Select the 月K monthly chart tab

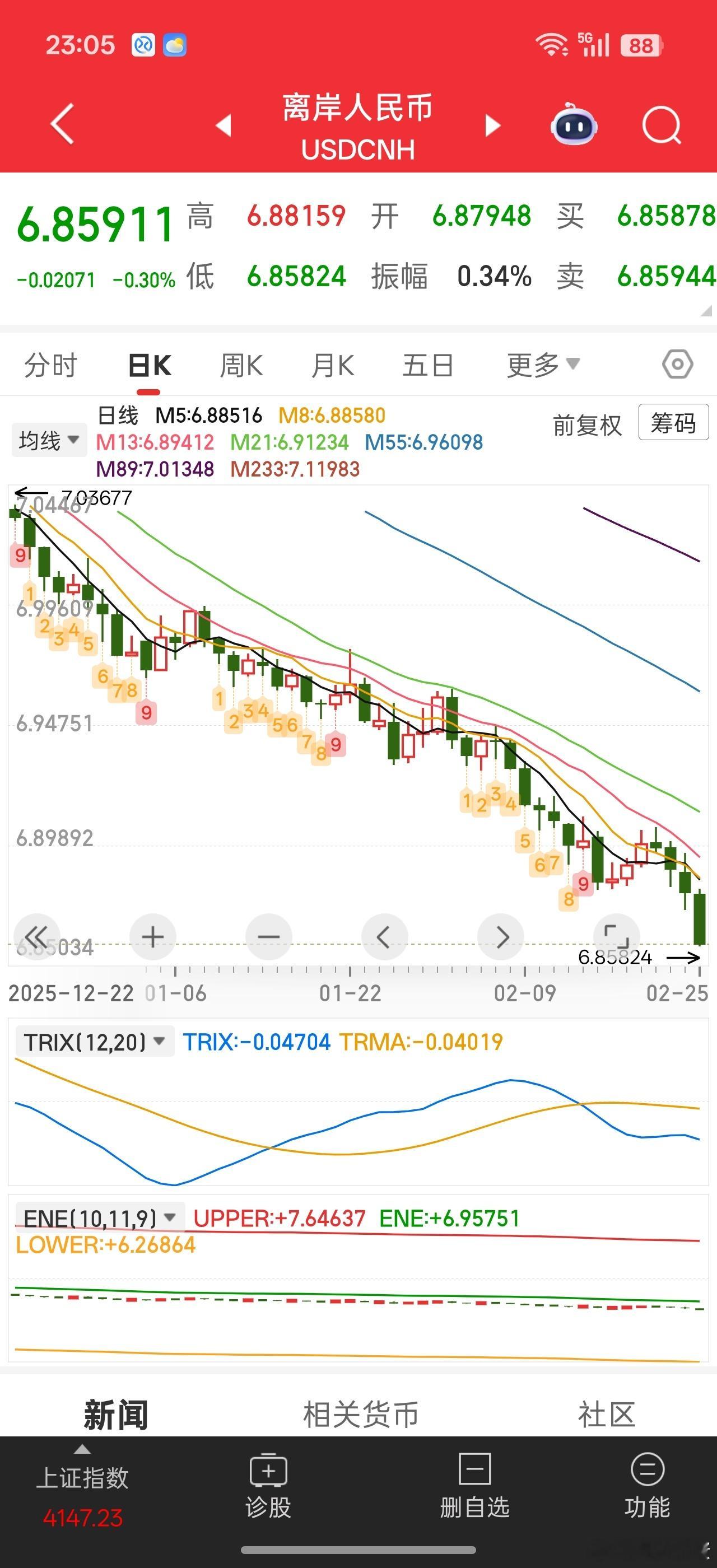[332, 365]
